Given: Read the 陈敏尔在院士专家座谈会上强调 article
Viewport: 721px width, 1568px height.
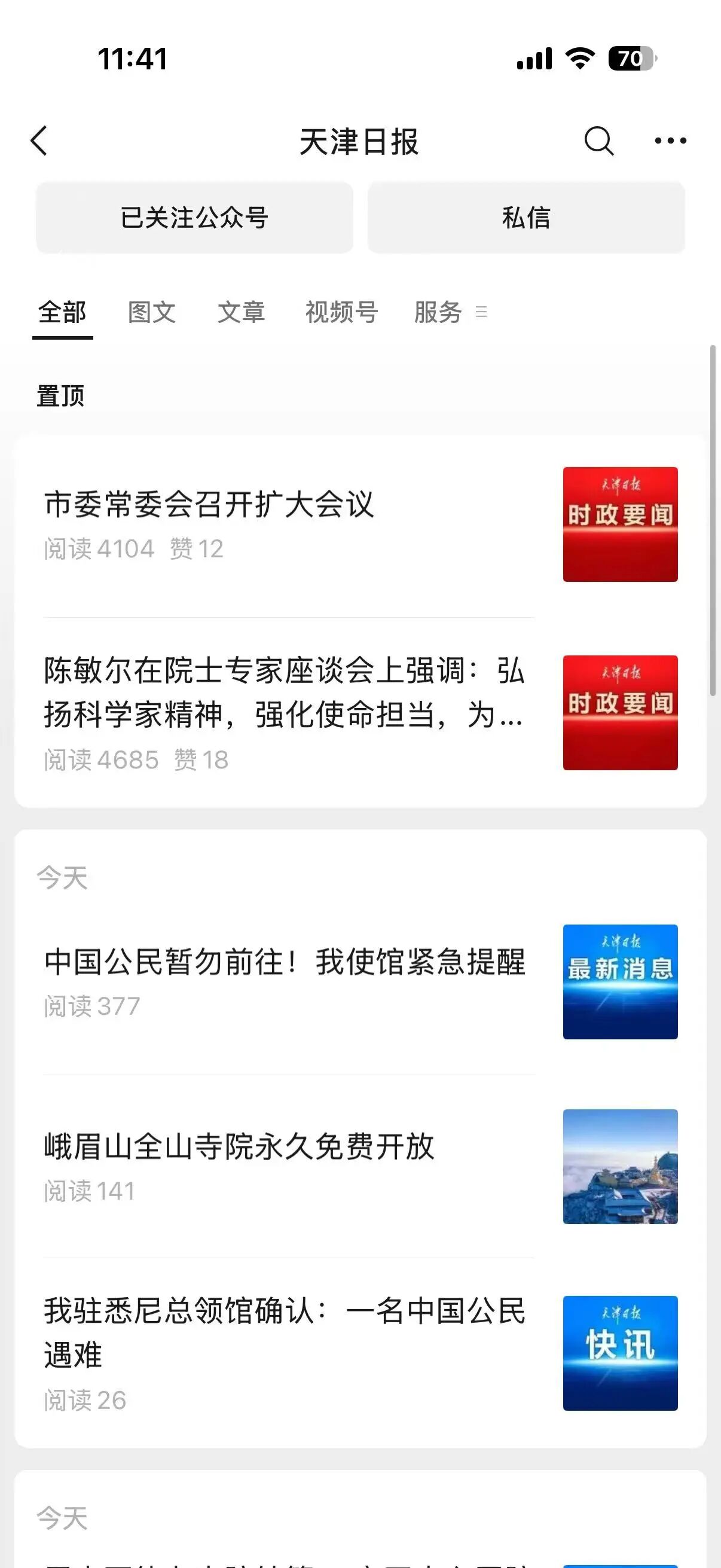Looking at the screenshot, I should (x=283, y=692).
